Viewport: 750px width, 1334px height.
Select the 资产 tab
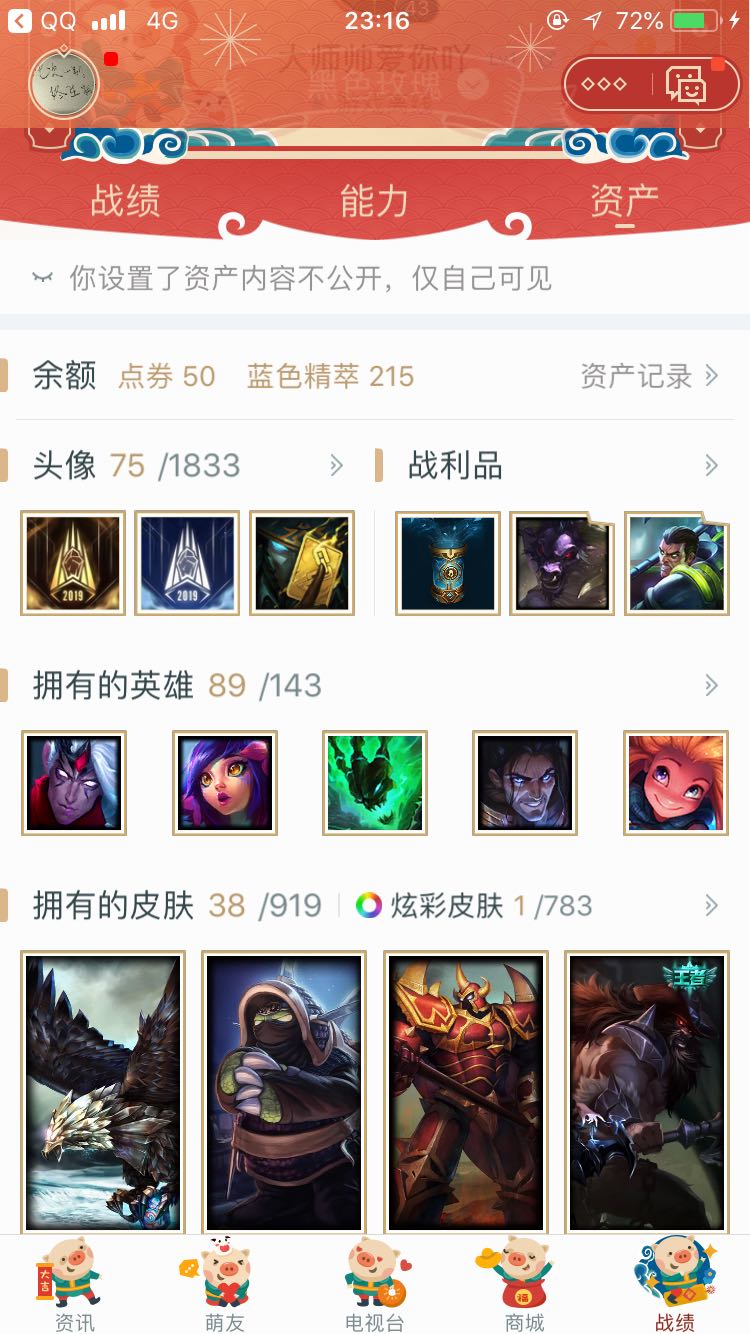(624, 201)
